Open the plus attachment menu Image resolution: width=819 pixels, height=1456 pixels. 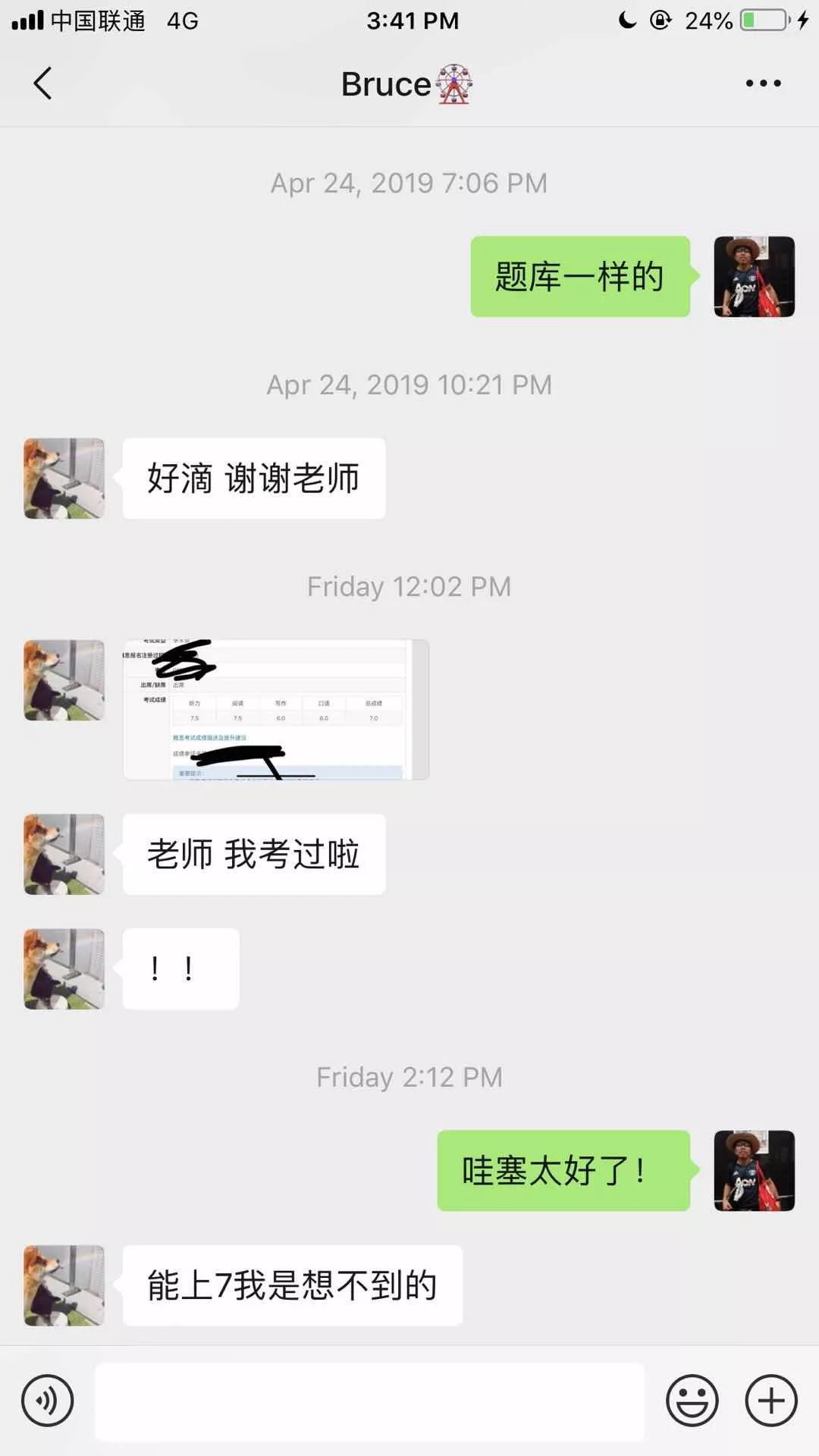[x=771, y=1401]
